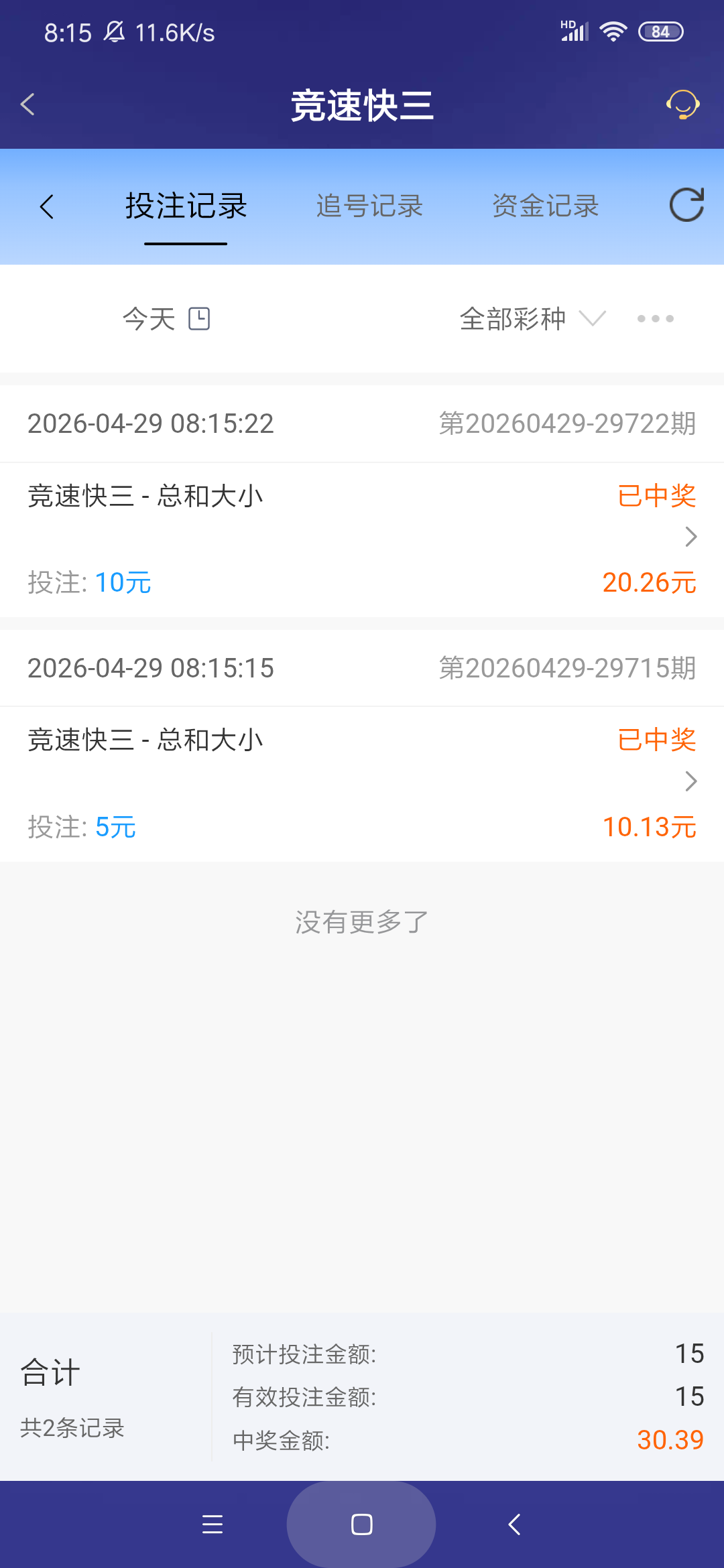Screen dimensions: 724x1568
Task: Tap record 第20260429-29715期
Action: [x=566, y=667]
